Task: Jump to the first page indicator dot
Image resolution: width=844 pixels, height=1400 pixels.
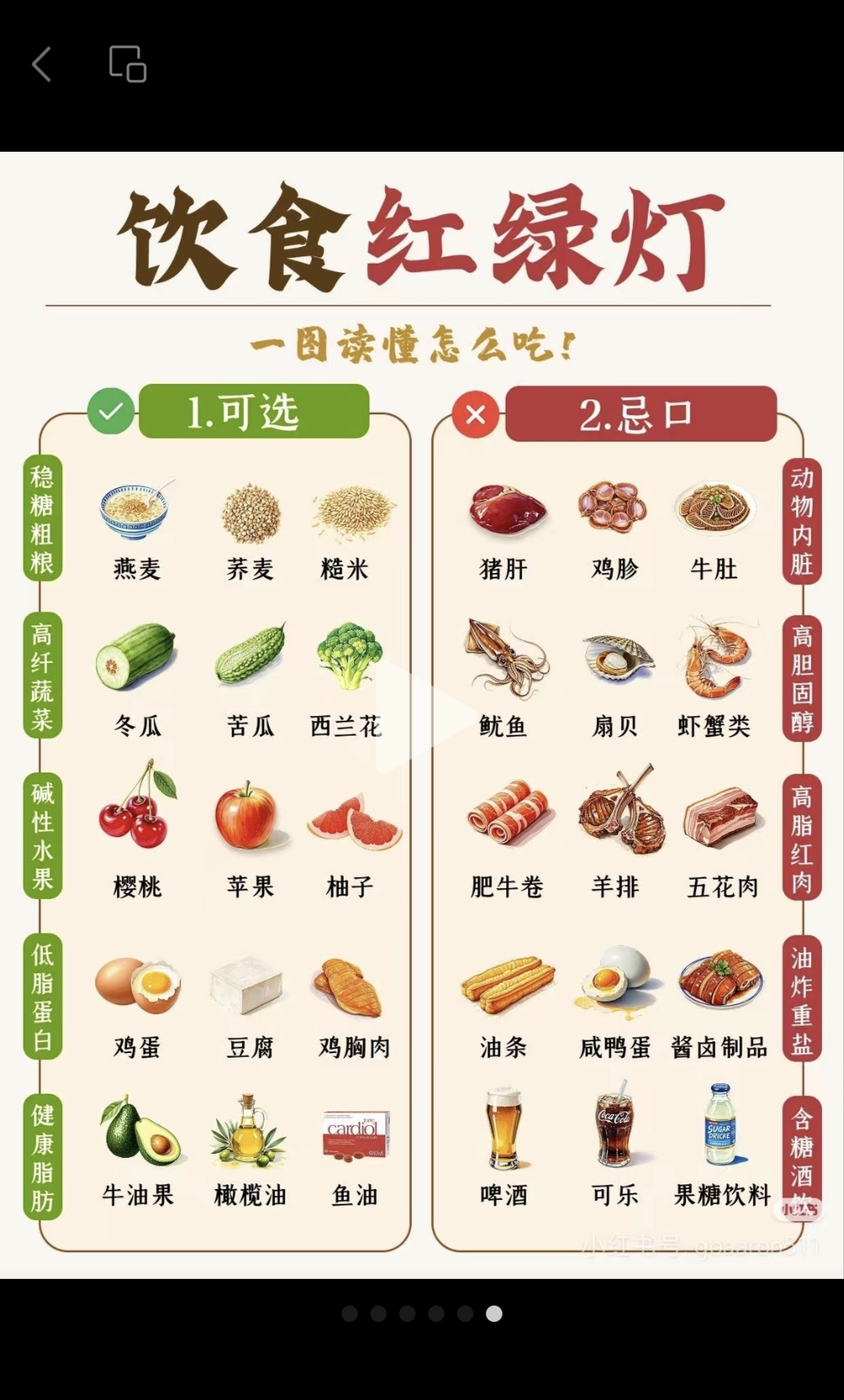Action: 349,1314
